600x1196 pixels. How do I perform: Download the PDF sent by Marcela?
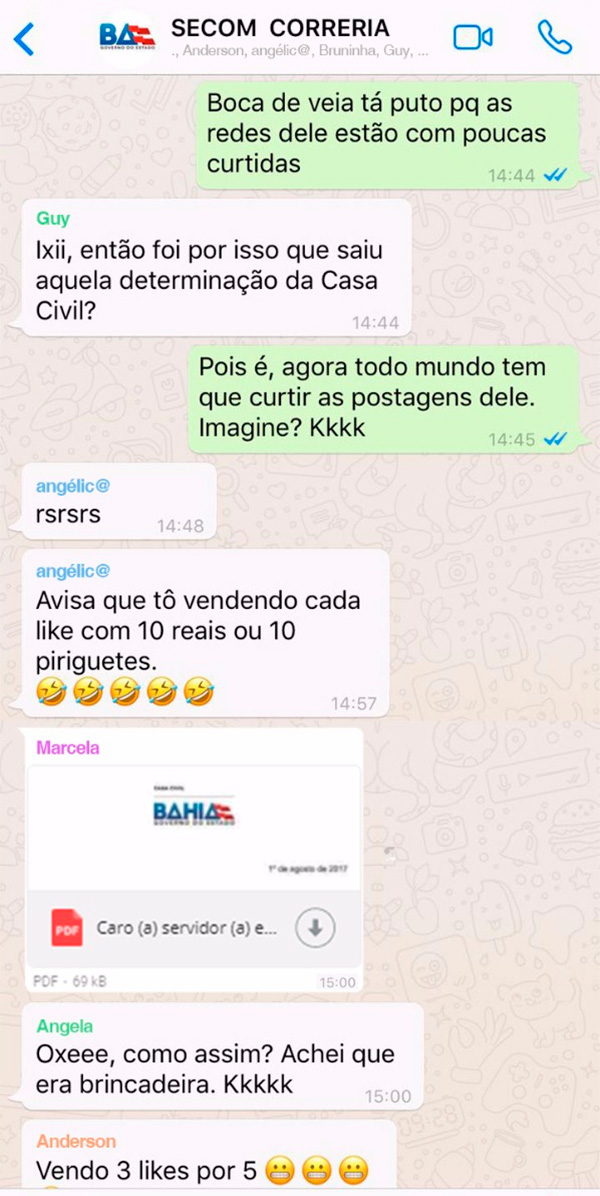click(x=315, y=928)
